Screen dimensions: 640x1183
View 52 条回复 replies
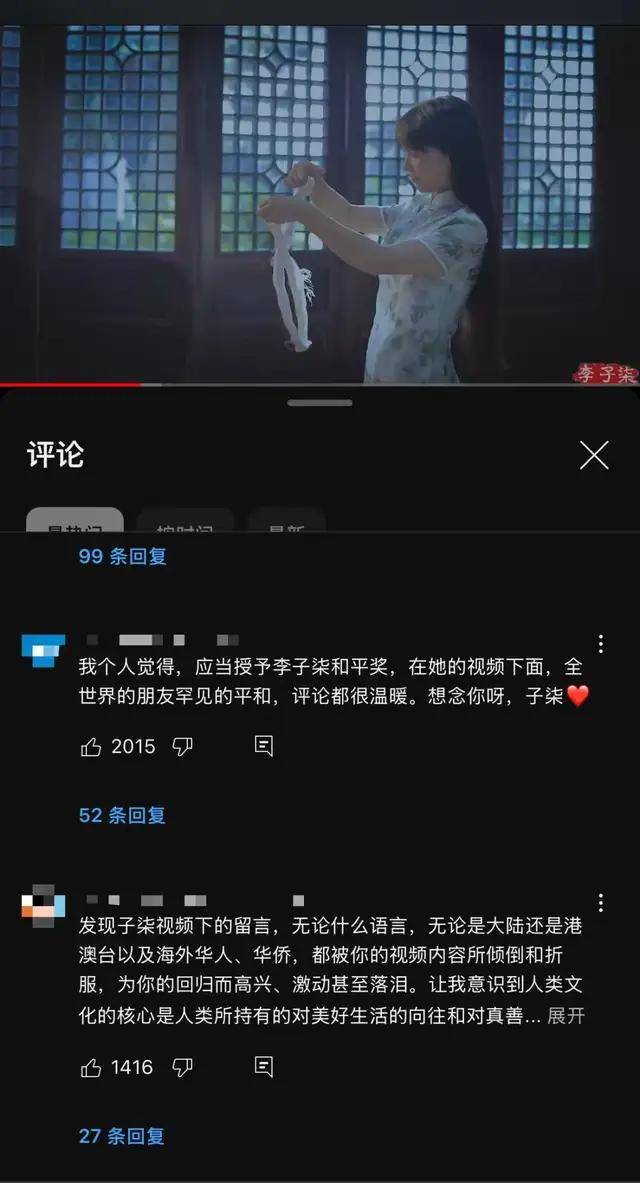(123, 815)
